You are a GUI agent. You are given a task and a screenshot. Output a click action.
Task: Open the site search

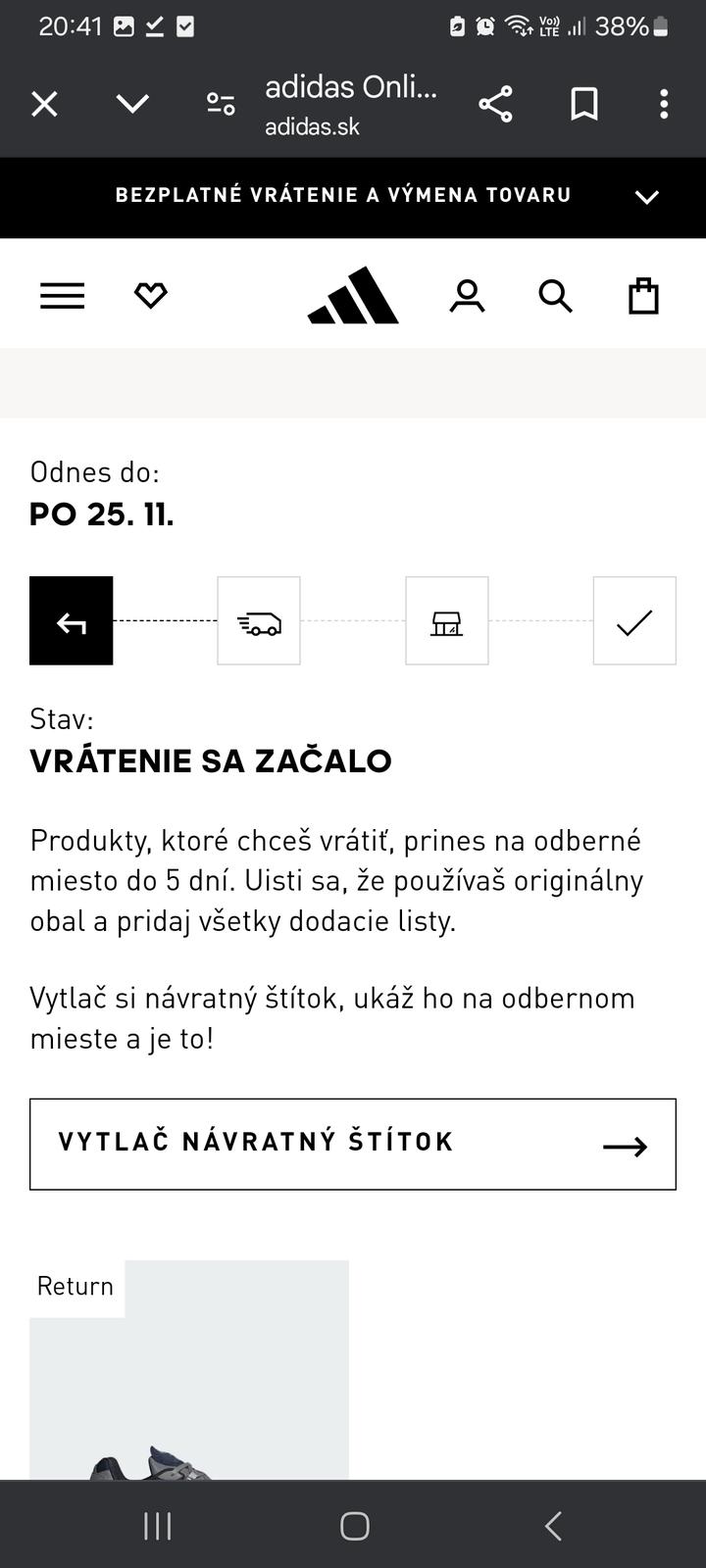point(555,295)
